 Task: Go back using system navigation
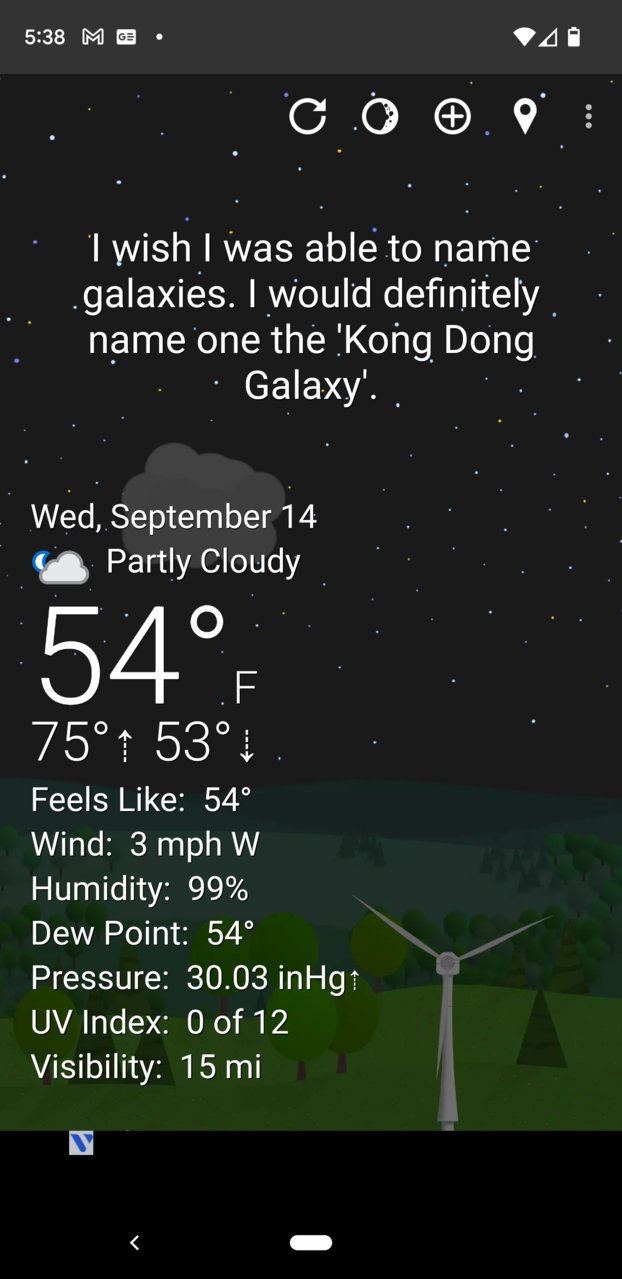coord(135,1242)
